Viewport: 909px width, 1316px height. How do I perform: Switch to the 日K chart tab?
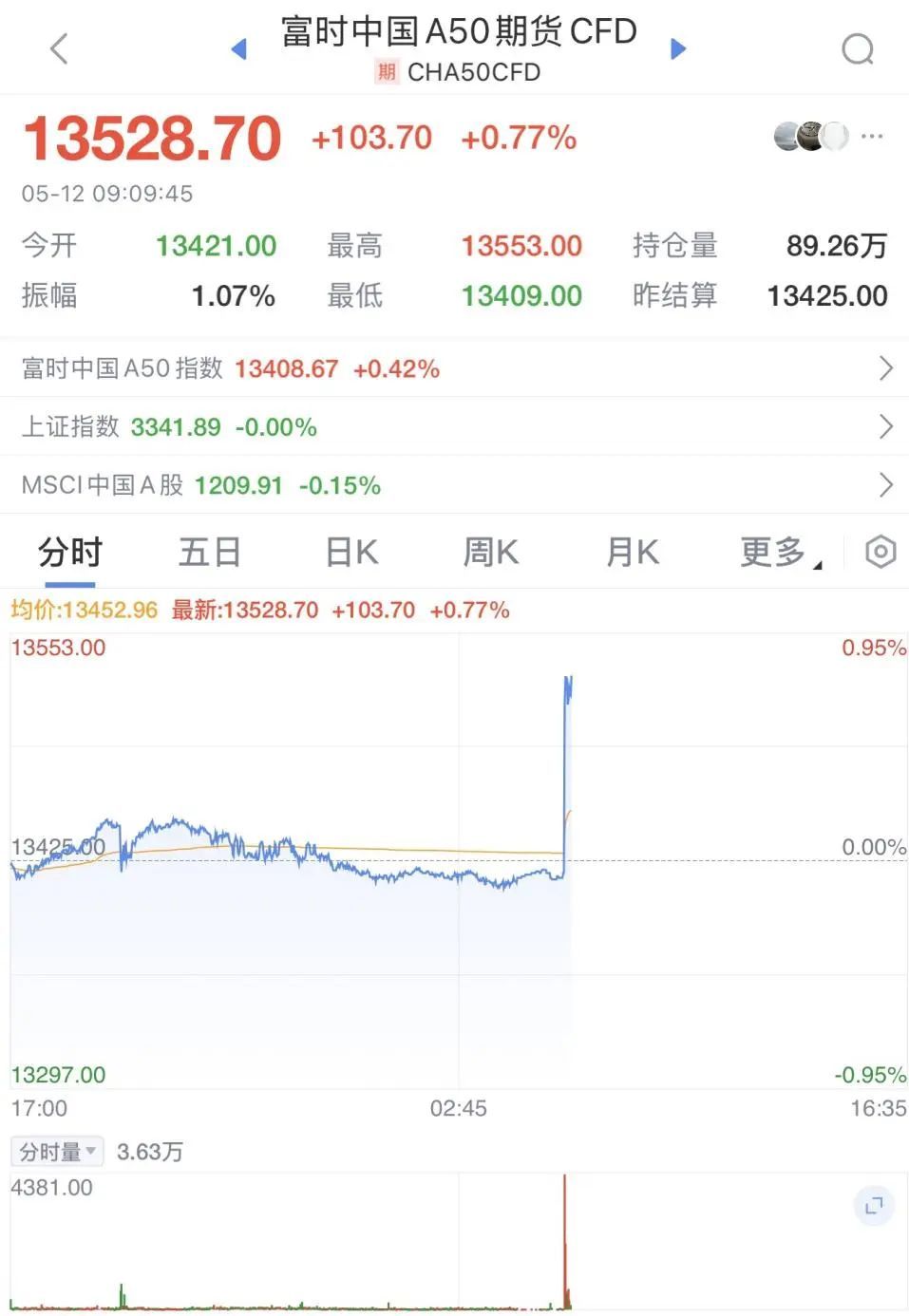350,551
